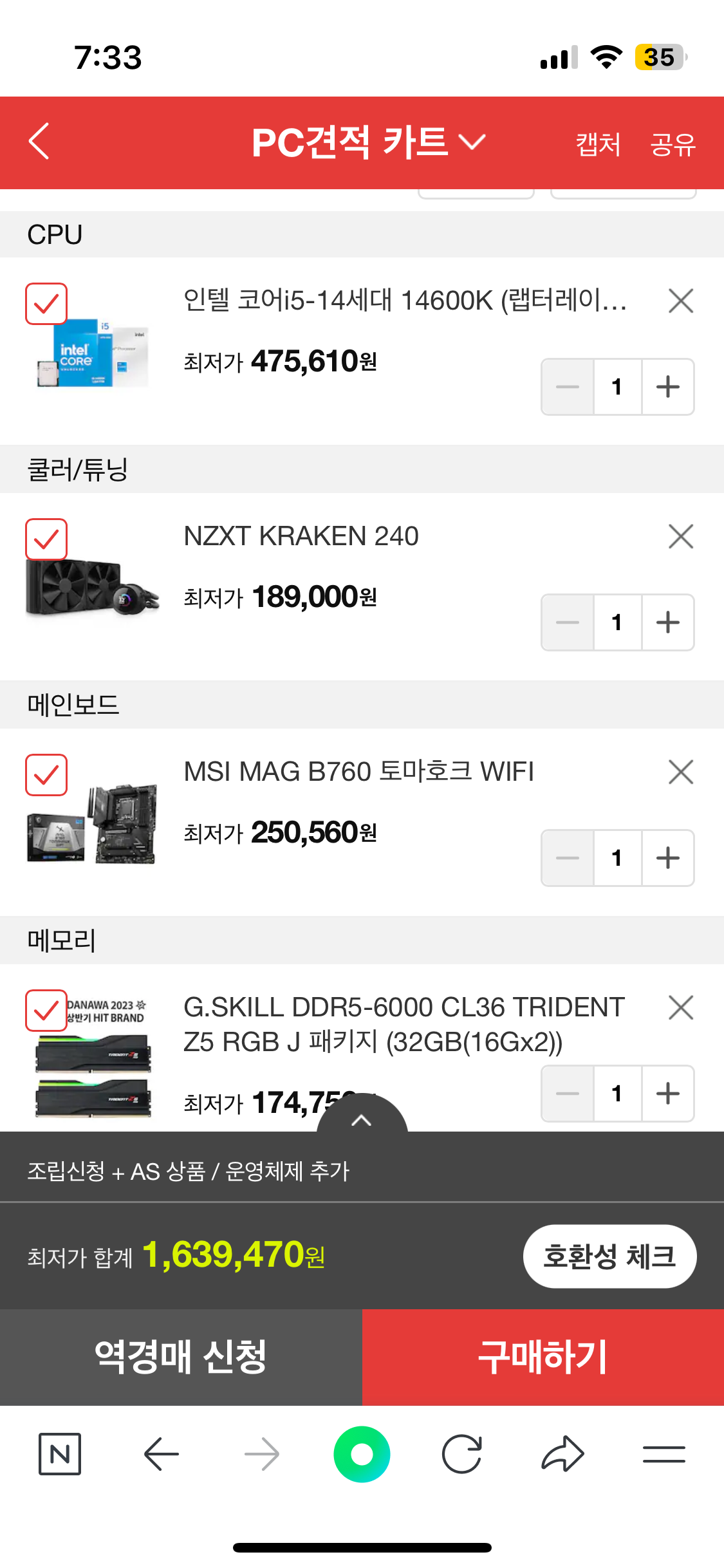Run the 호환성 체크 compatibility check
Image resolution: width=724 pixels, height=1568 pixels.
[x=609, y=1256]
